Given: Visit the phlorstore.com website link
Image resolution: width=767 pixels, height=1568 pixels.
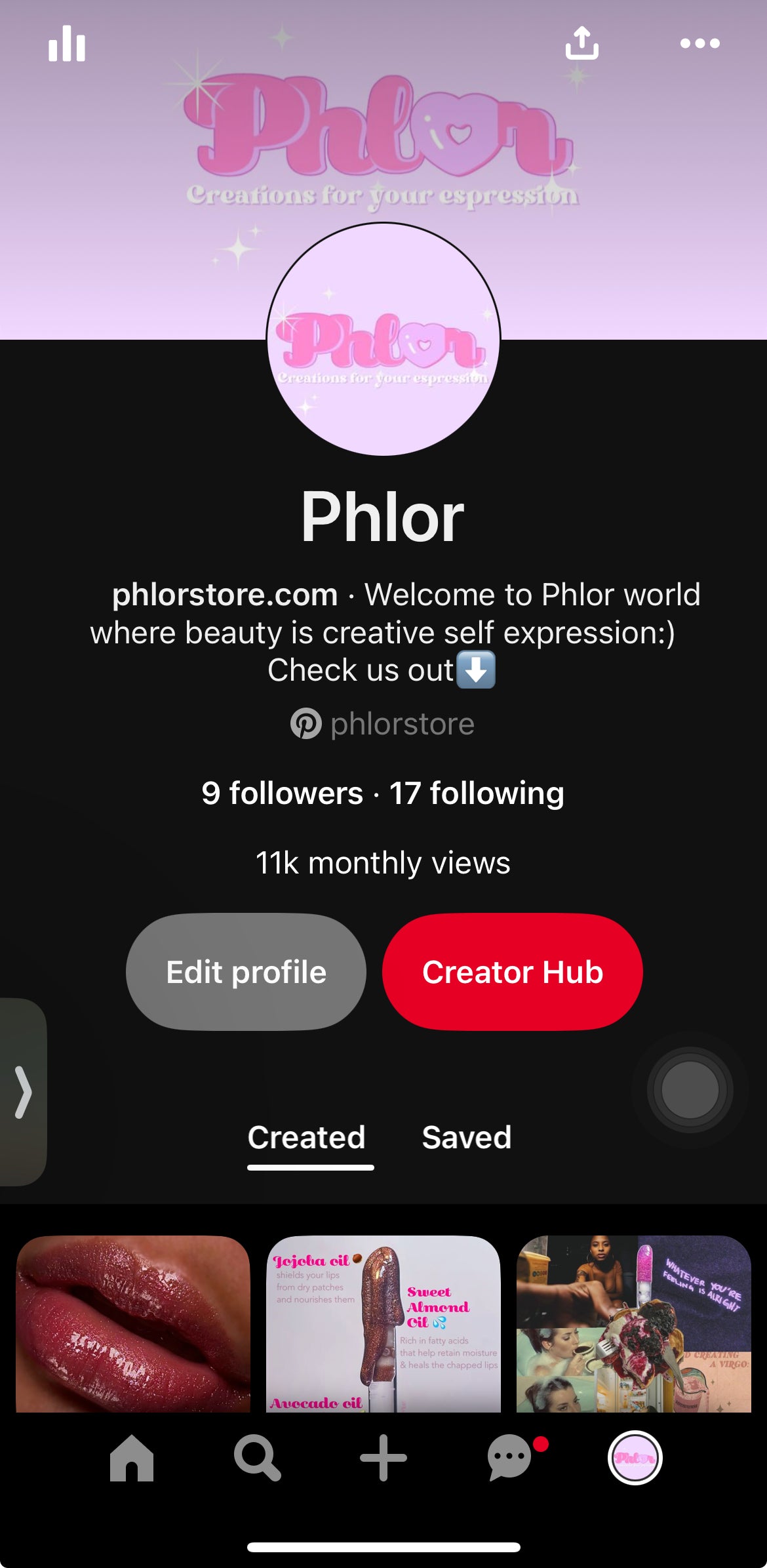Looking at the screenshot, I should click(x=225, y=595).
